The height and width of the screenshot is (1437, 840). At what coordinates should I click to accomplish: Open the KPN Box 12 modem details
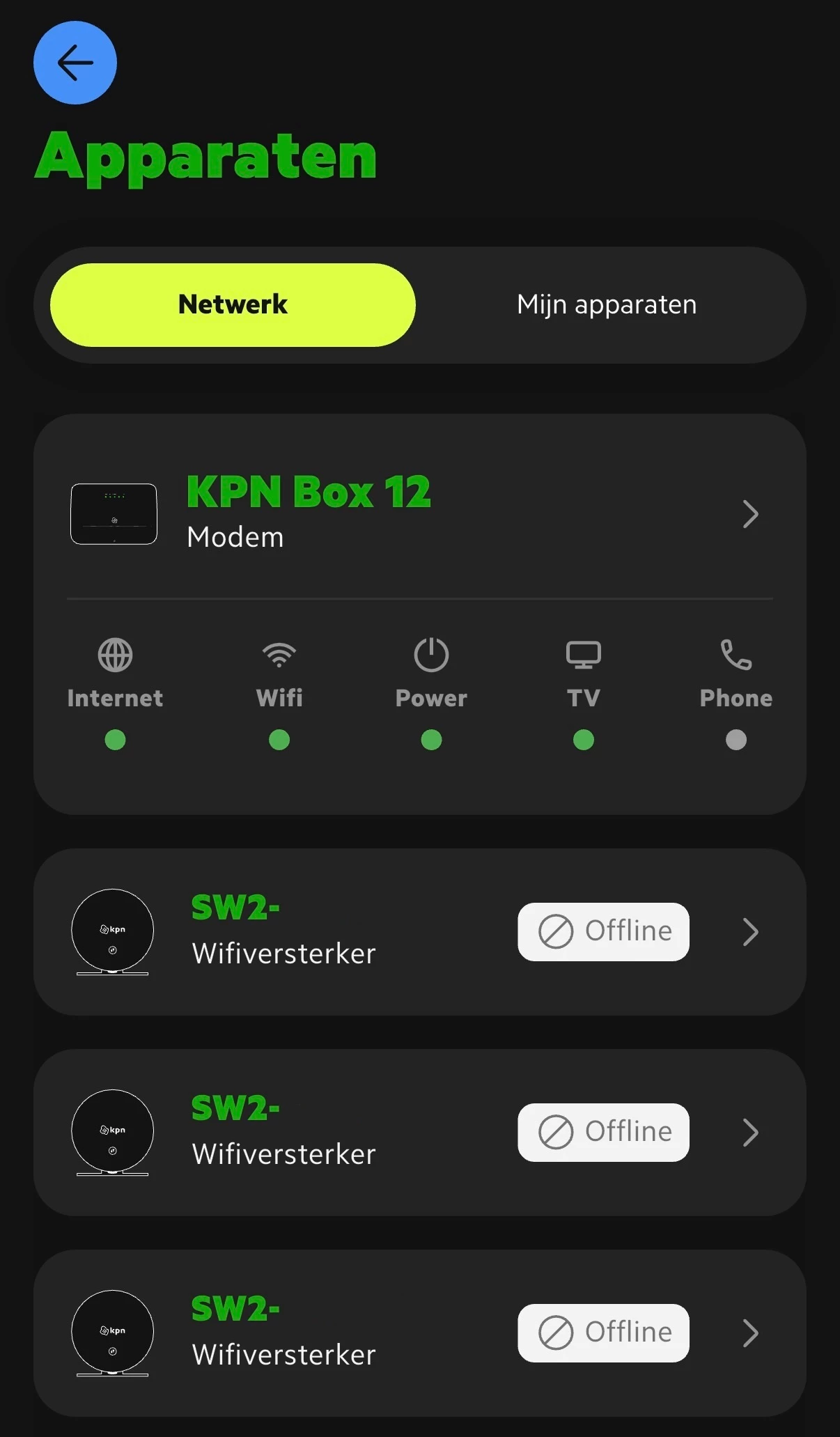tap(419, 514)
